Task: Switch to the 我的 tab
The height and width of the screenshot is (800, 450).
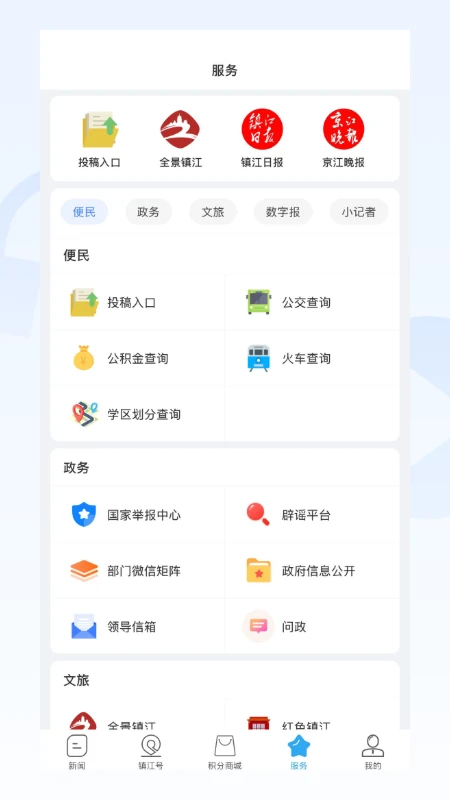Action: (x=373, y=752)
